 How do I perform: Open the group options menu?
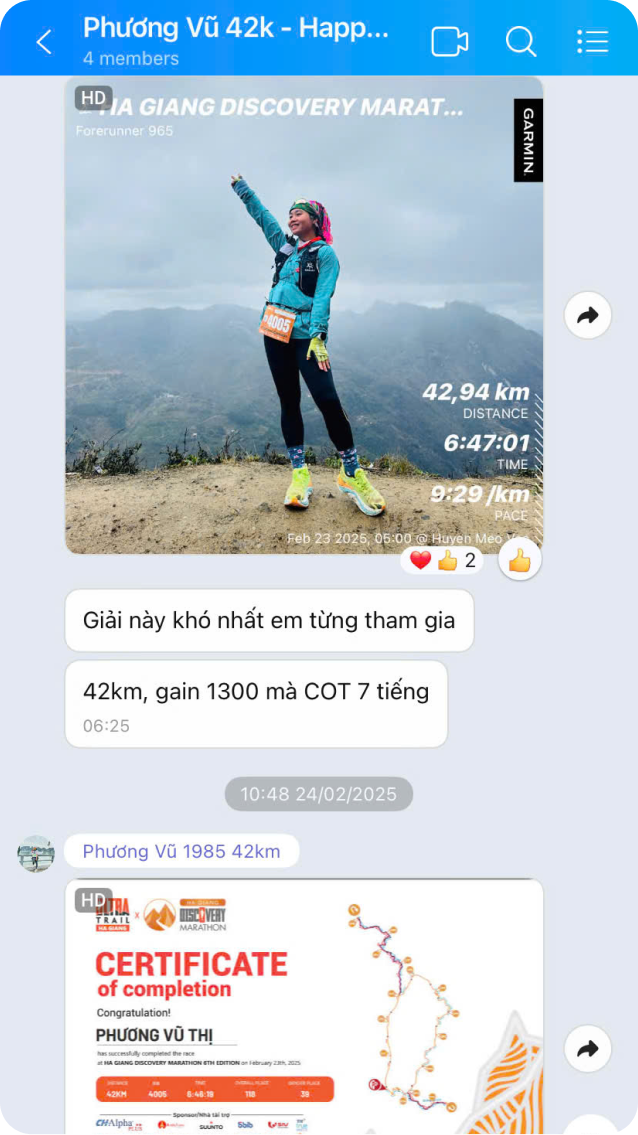592,42
